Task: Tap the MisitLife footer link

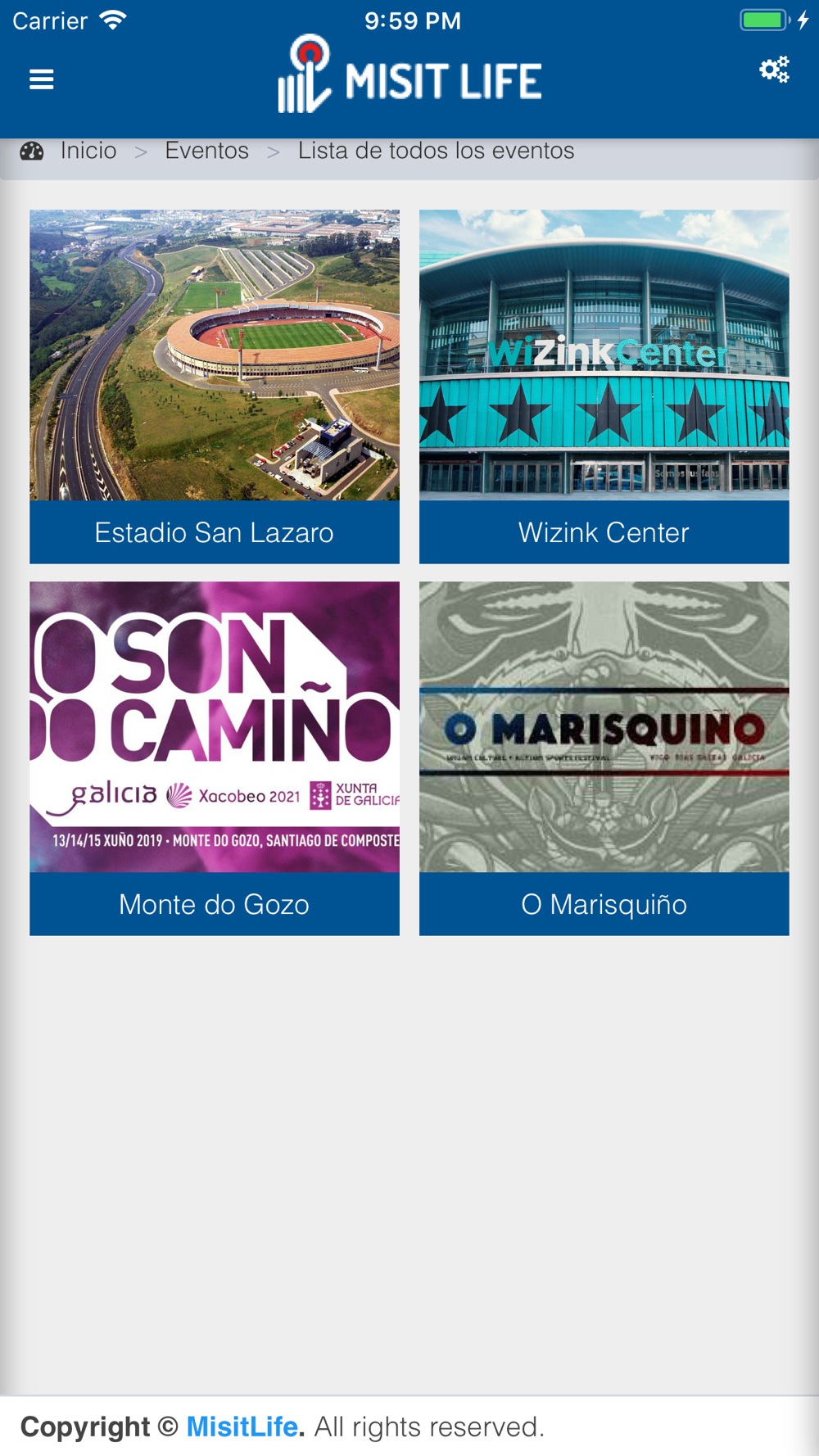Action: (x=242, y=1427)
